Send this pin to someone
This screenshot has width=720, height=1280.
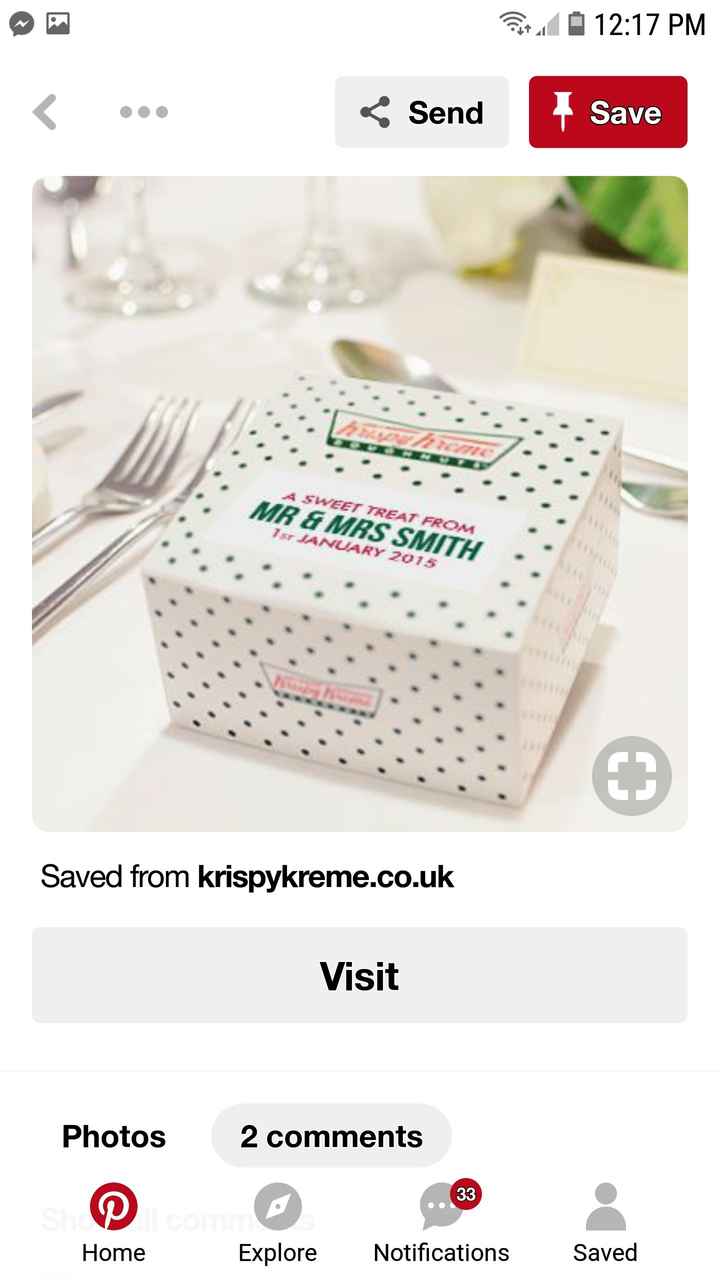point(421,112)
